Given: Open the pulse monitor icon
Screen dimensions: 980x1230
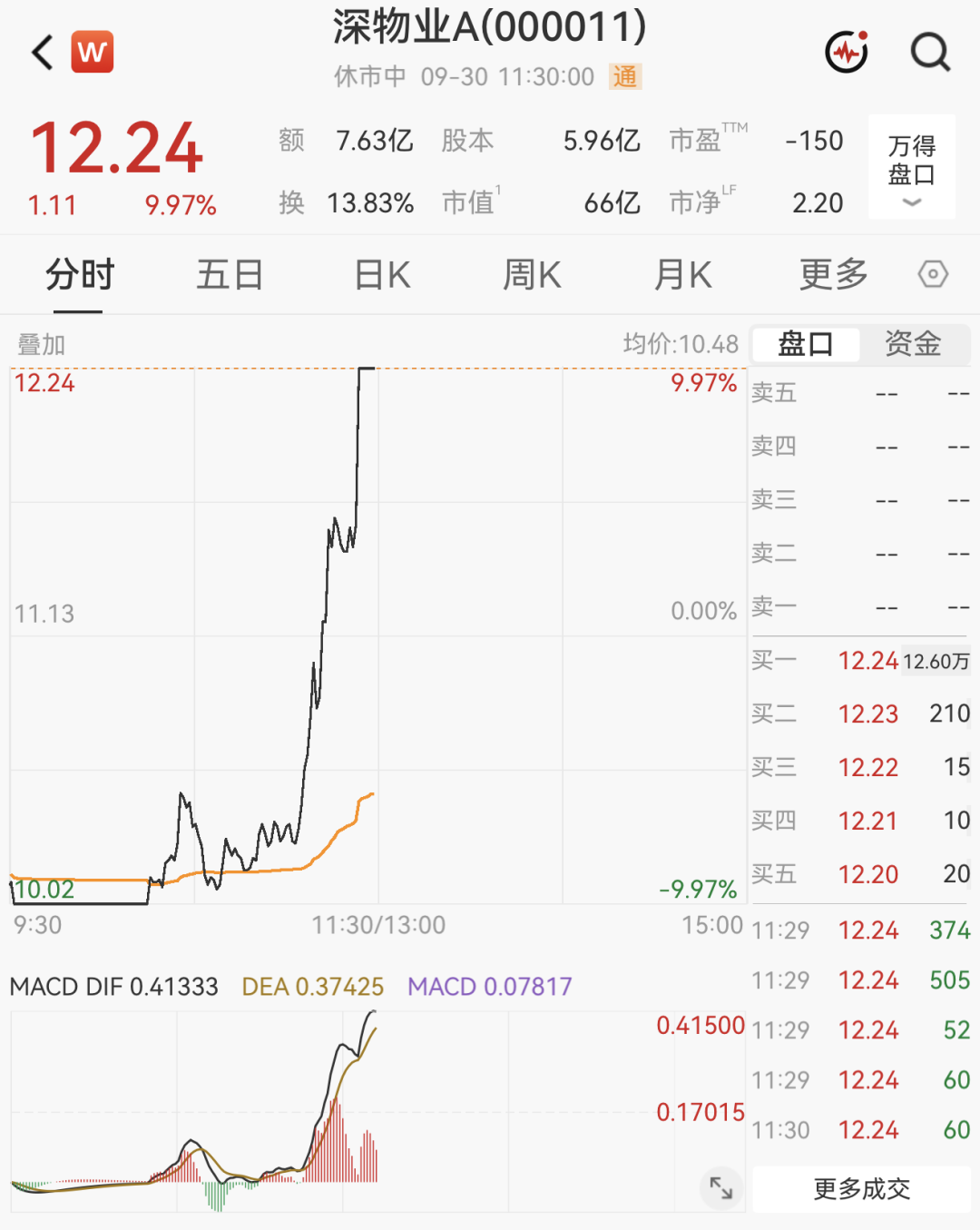Looking at the screenshot, I should coord(847,52).
